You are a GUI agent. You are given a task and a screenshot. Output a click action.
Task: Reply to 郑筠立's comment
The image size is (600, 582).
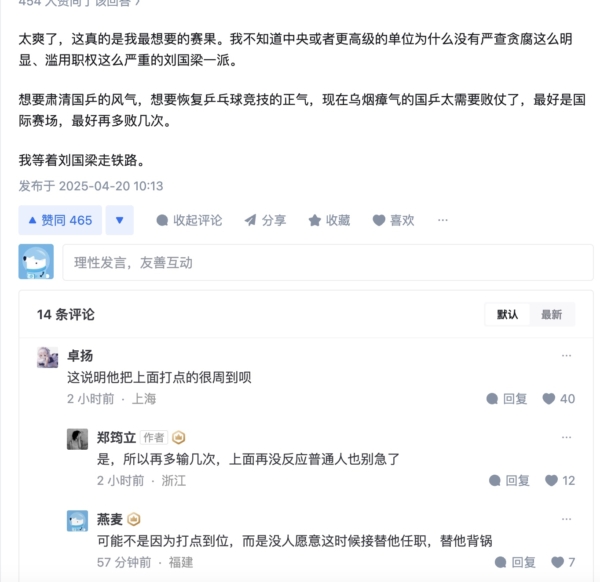507,480
